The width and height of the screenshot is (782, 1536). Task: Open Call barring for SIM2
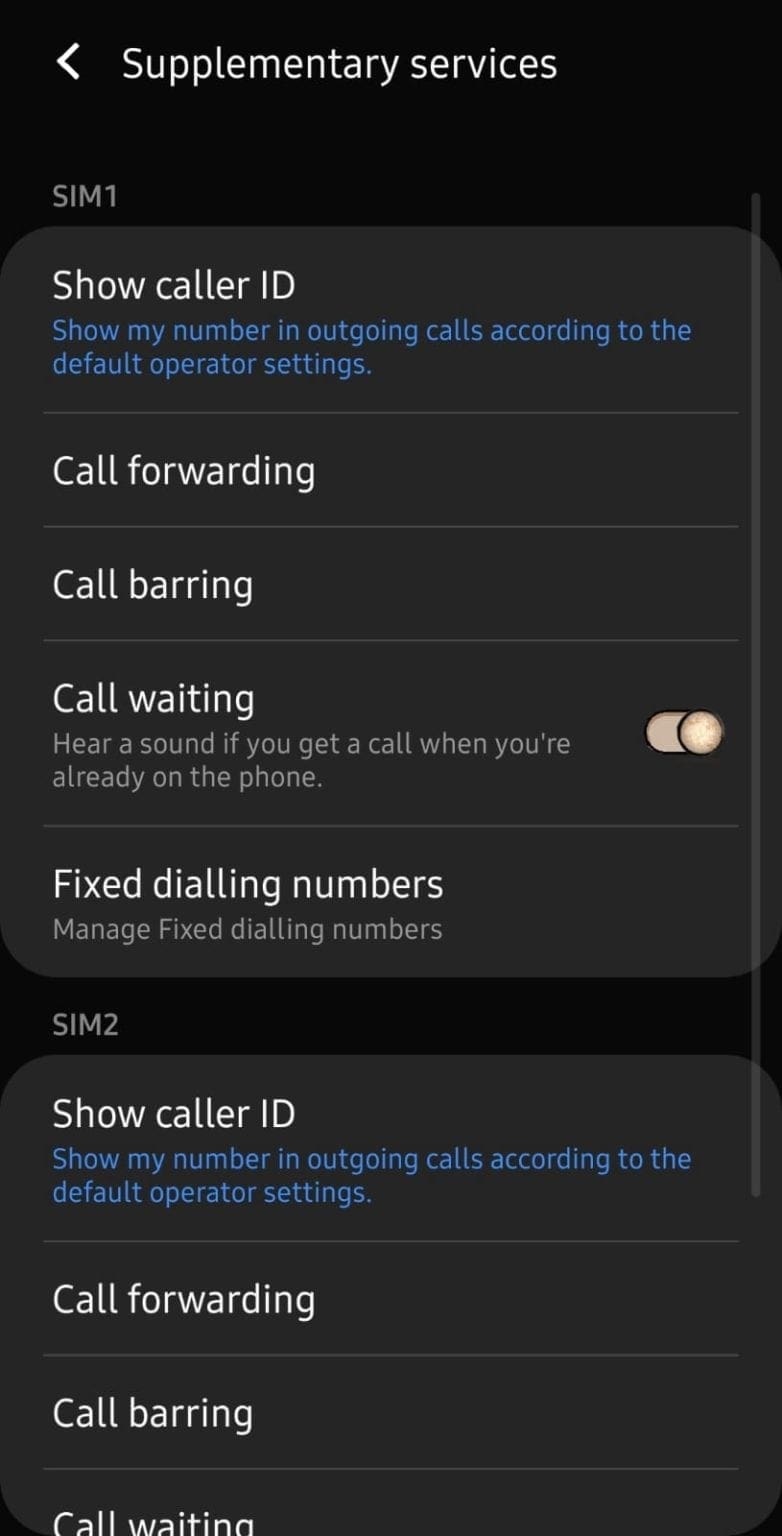152,1412
